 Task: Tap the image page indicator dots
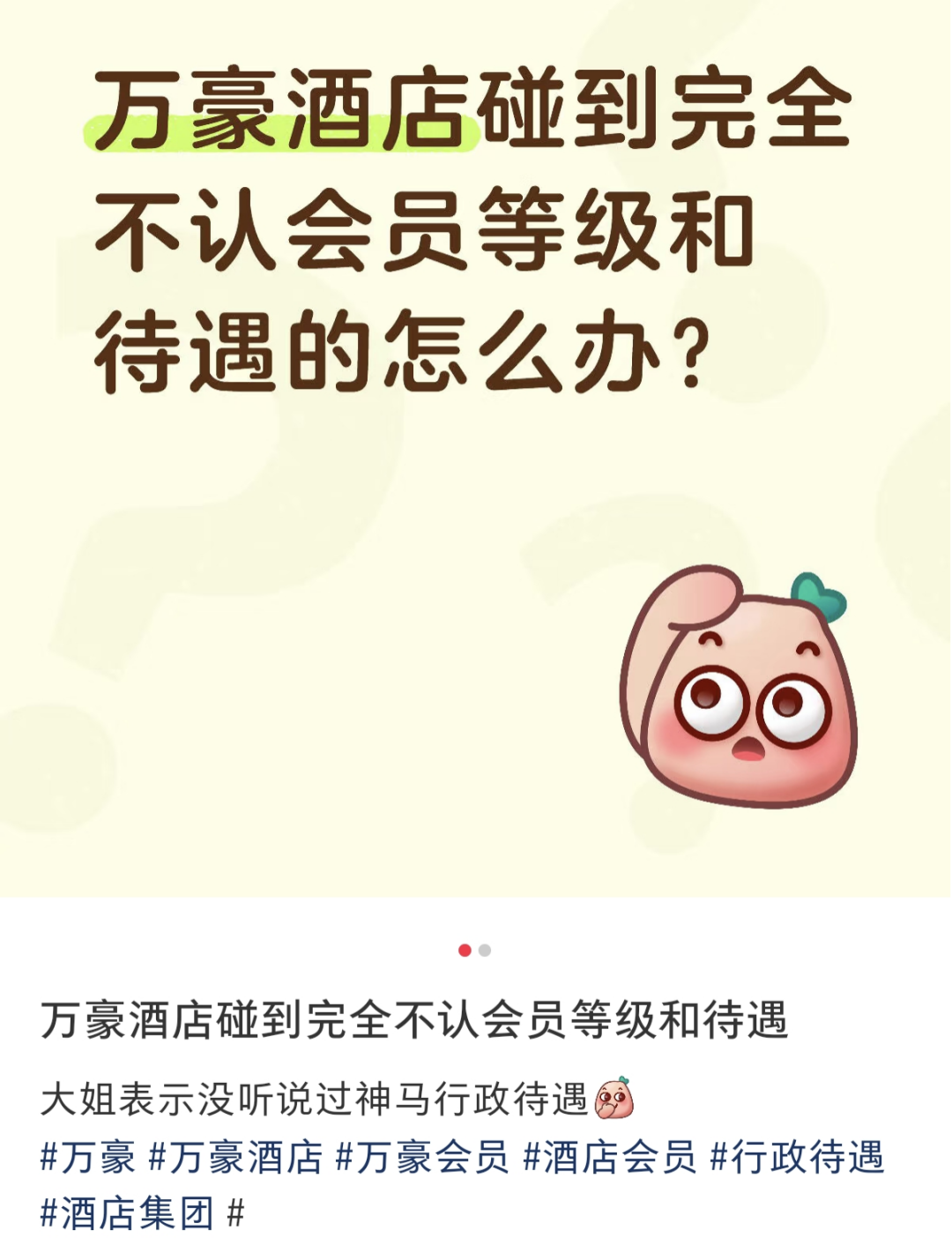pos(474,950)
